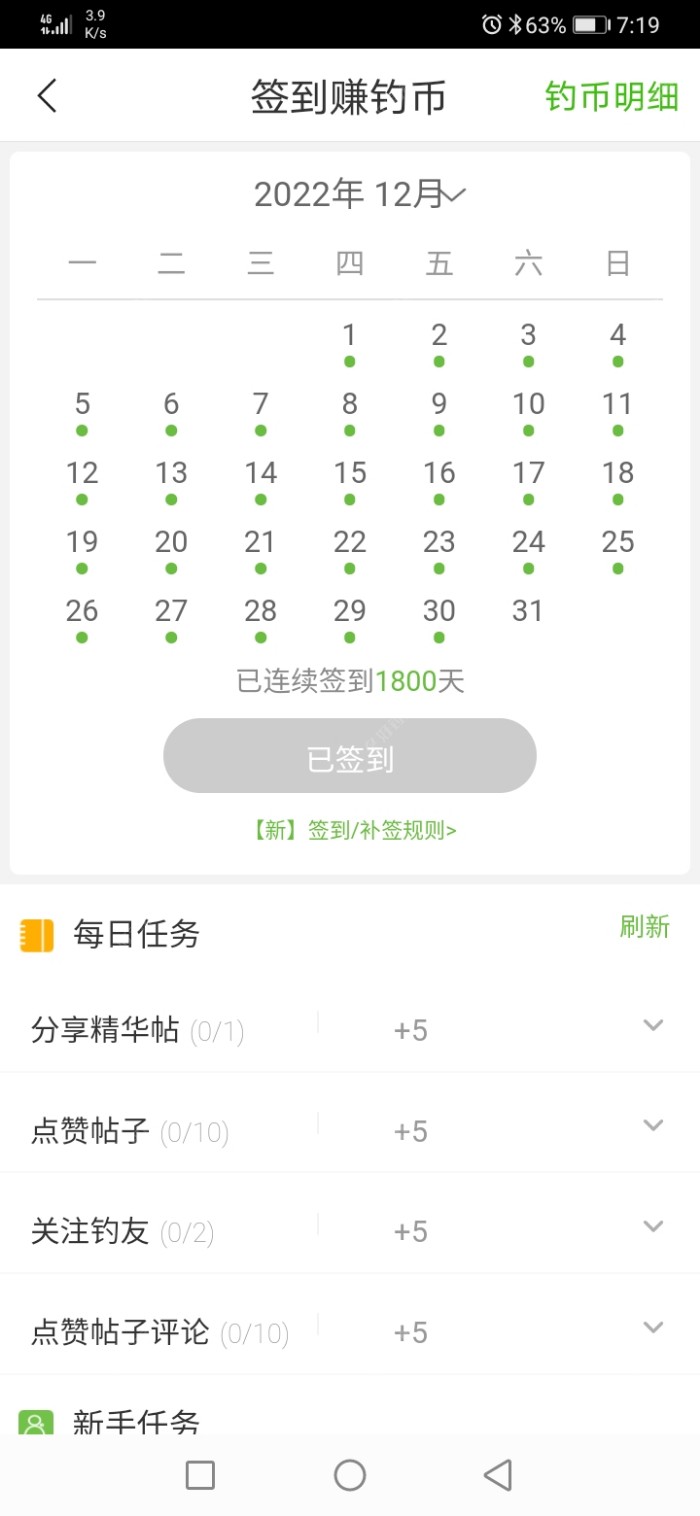
Task: Go to the system home screen
Action: [x=350, y=1475]
